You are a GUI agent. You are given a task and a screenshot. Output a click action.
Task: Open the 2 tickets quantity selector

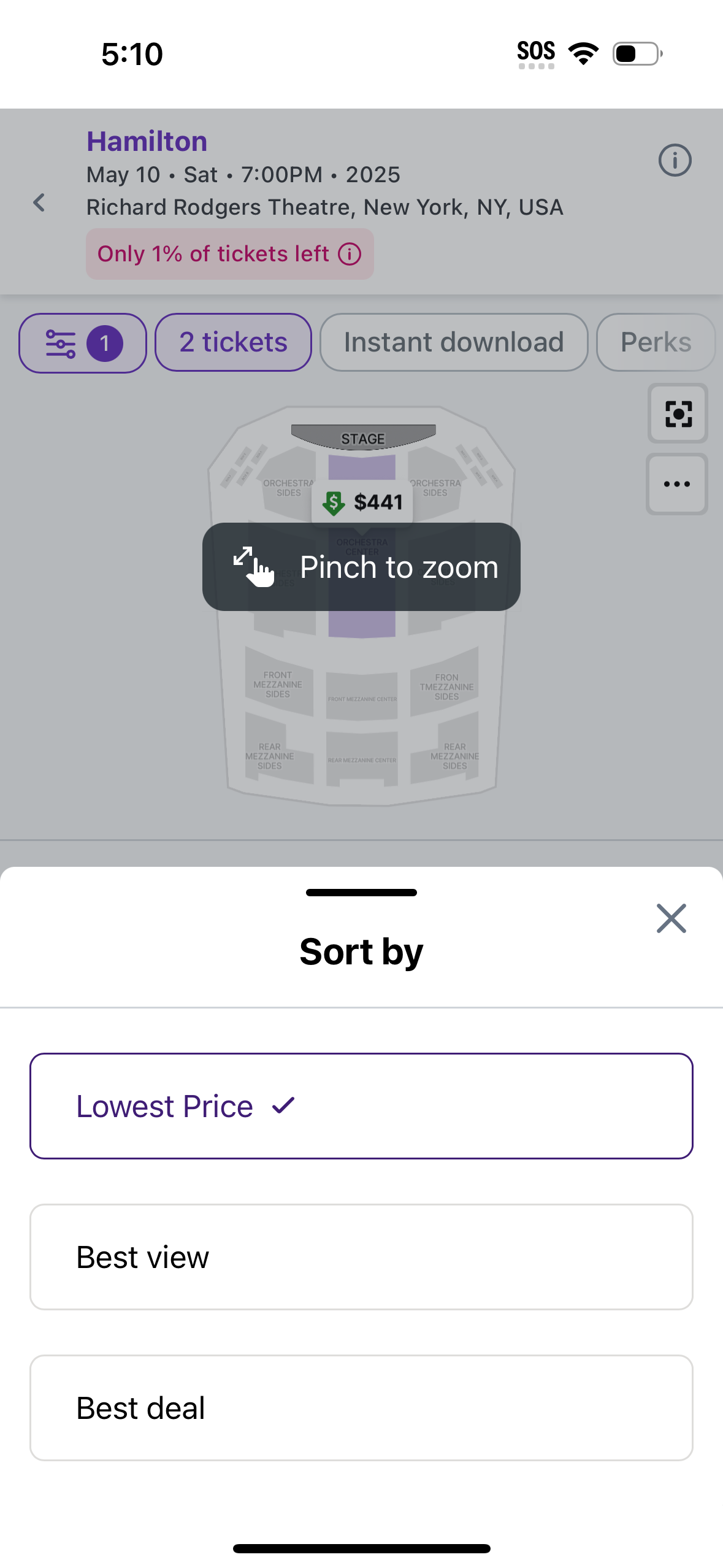(232, 342)
